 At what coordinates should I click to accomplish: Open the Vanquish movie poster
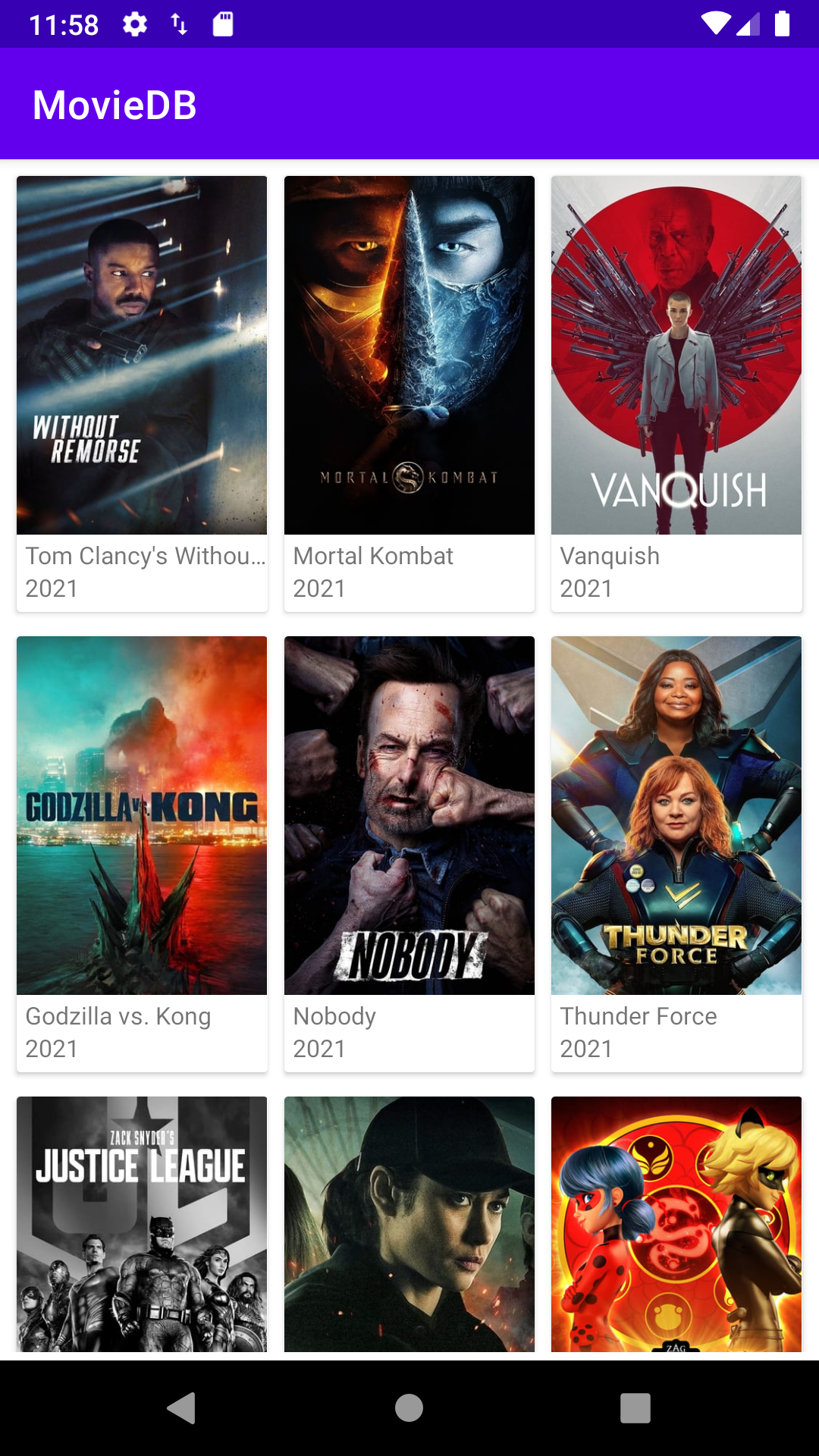pos(676,353)
